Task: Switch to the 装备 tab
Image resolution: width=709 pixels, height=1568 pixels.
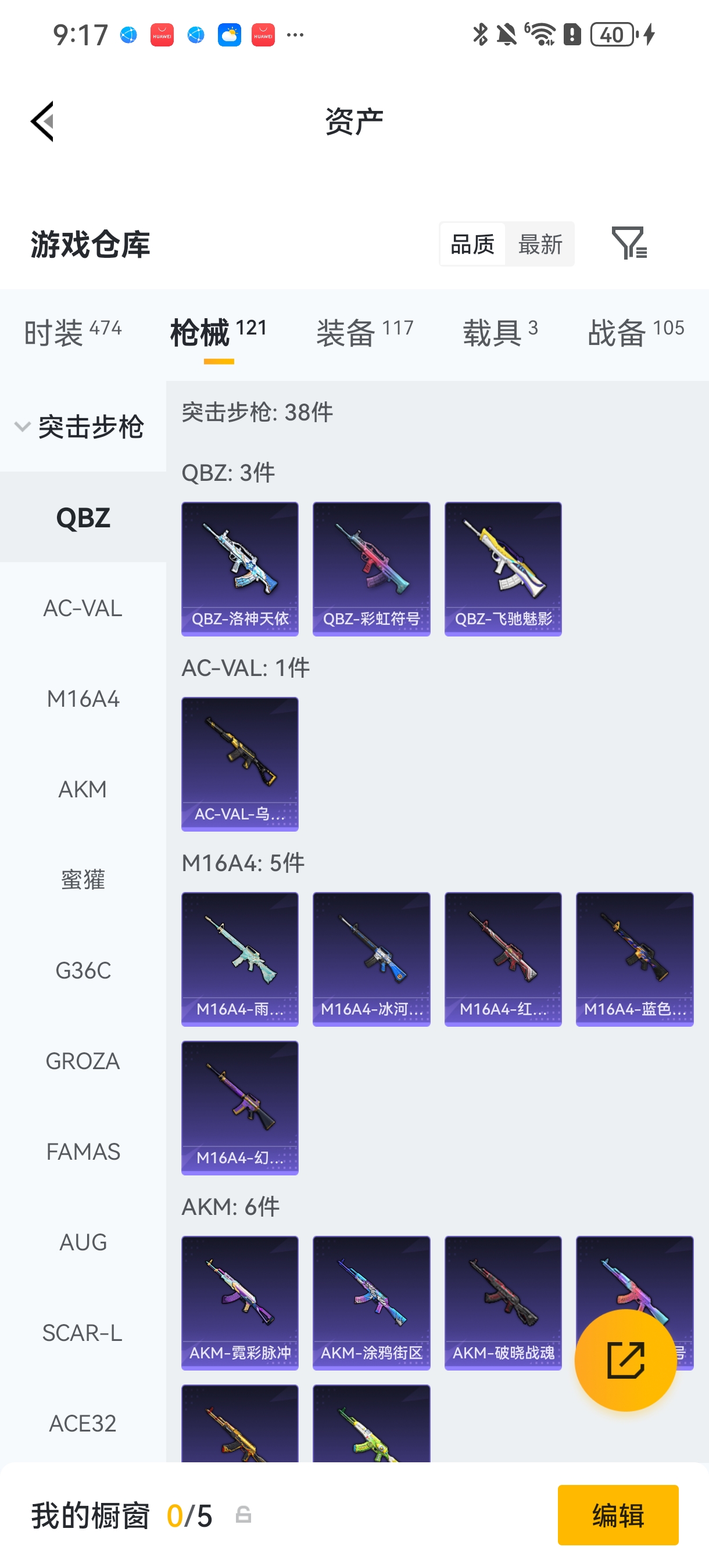Action: pos(364,332)
